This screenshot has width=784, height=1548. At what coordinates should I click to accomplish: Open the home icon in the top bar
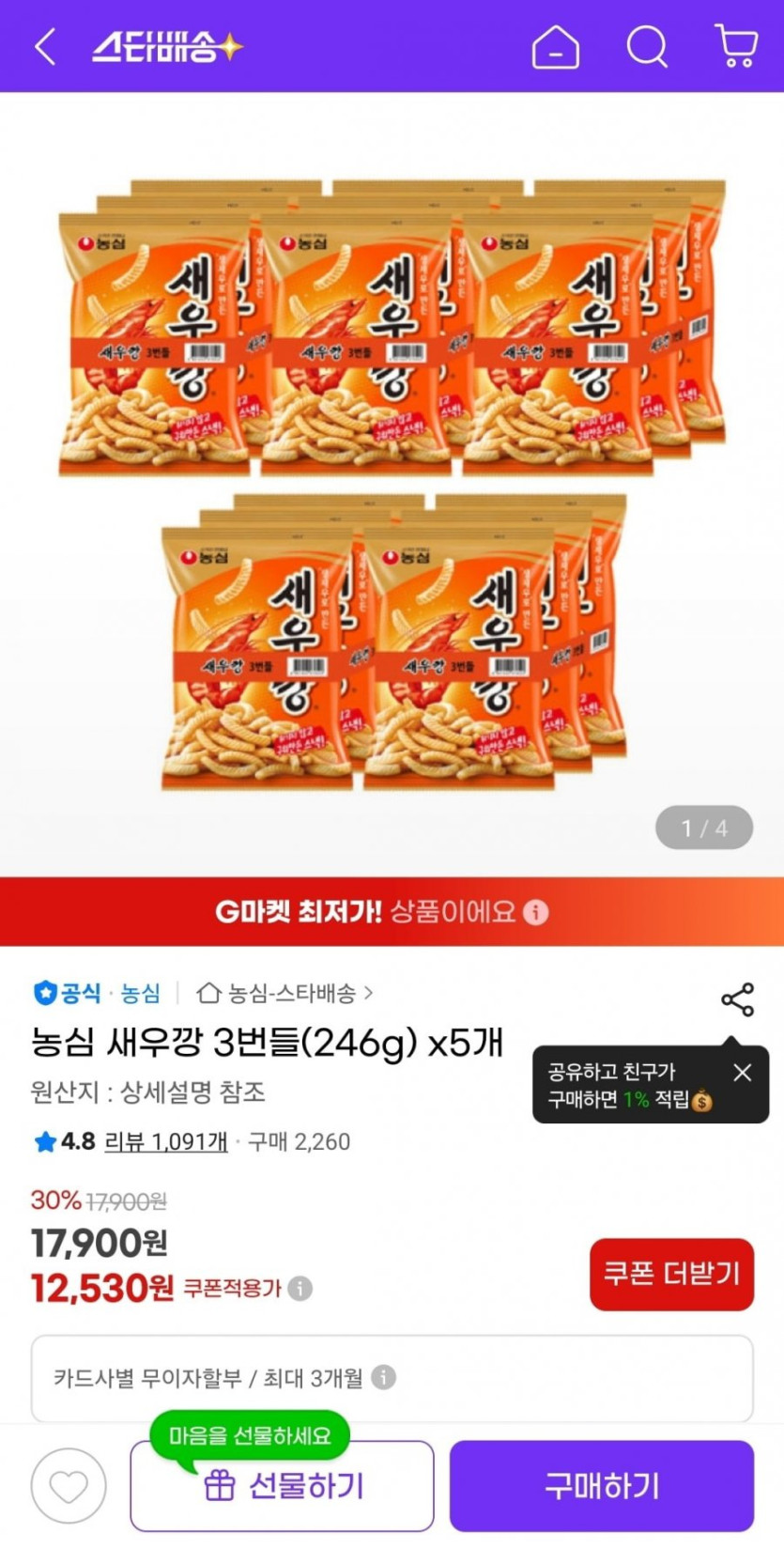555,46
